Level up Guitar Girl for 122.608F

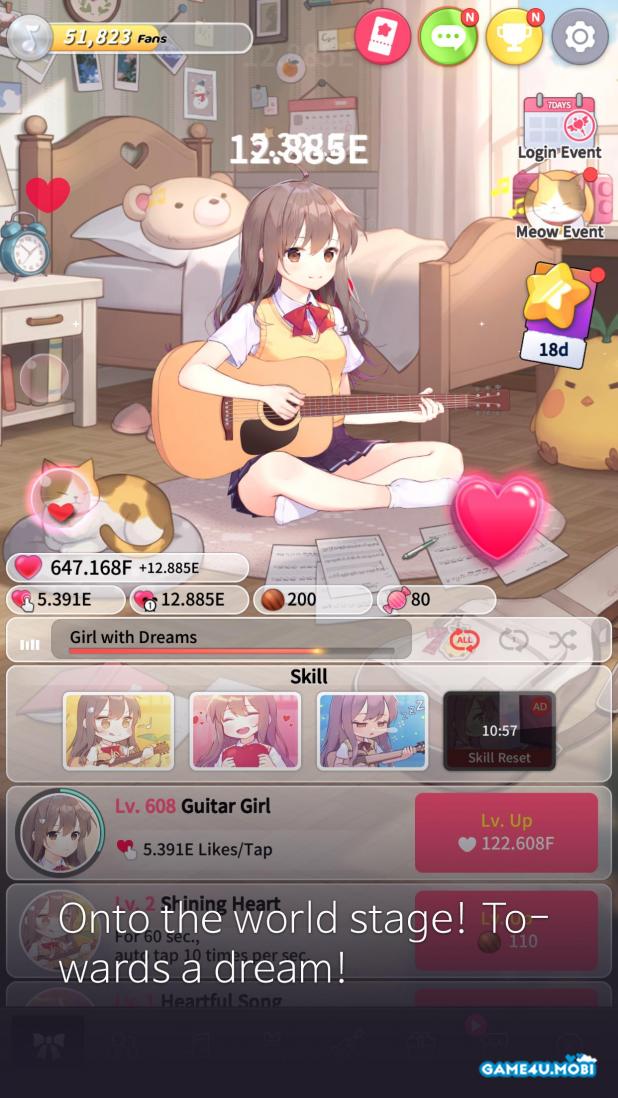coord(506,832)
